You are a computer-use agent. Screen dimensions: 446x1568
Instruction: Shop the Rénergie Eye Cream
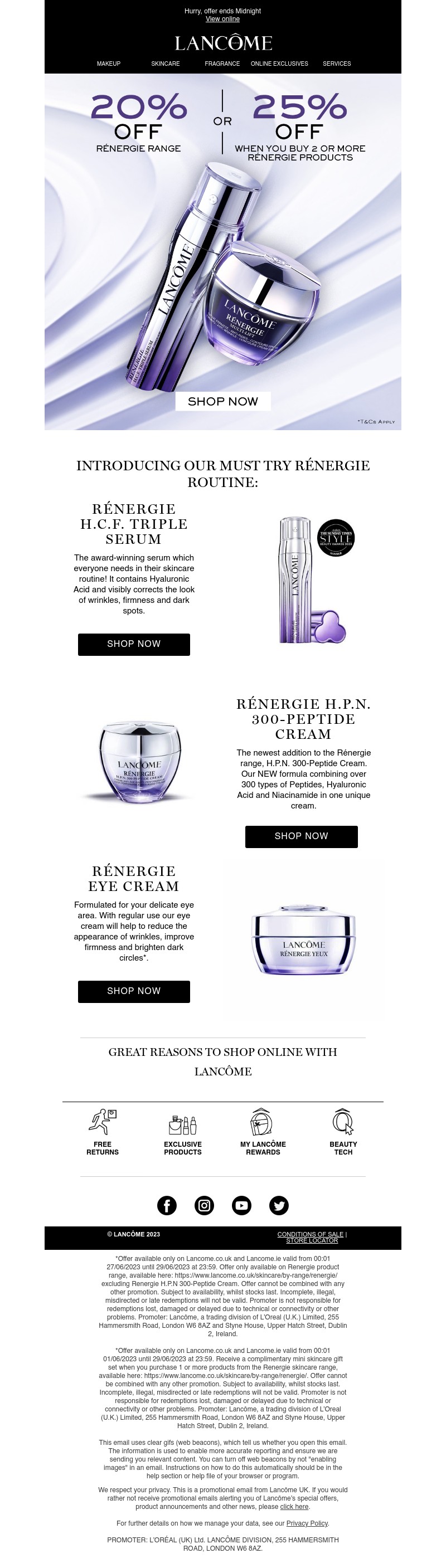133,991
